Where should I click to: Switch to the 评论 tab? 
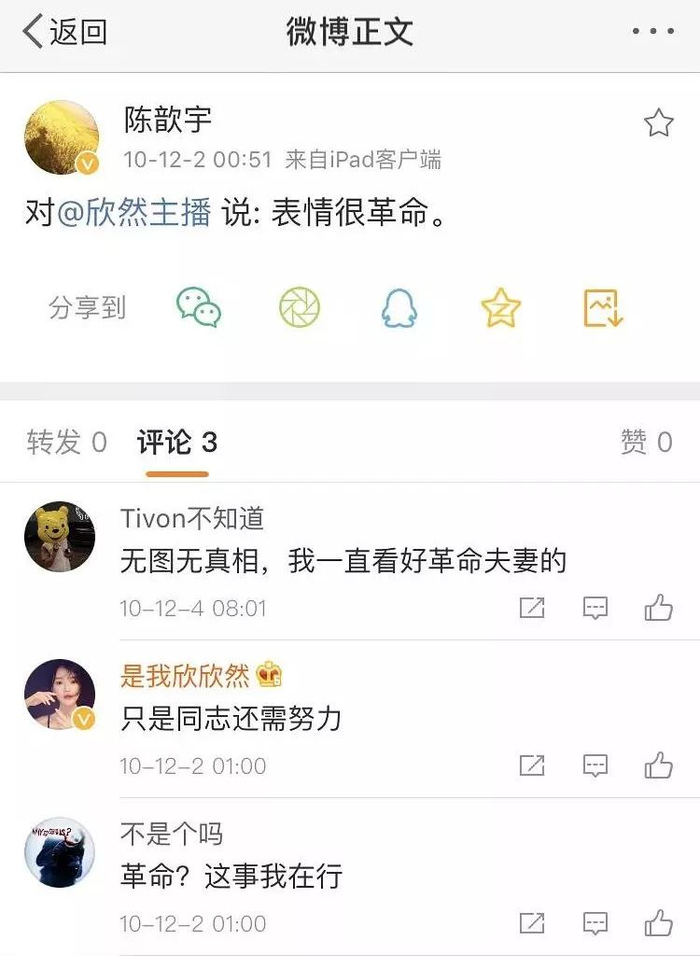177,442
